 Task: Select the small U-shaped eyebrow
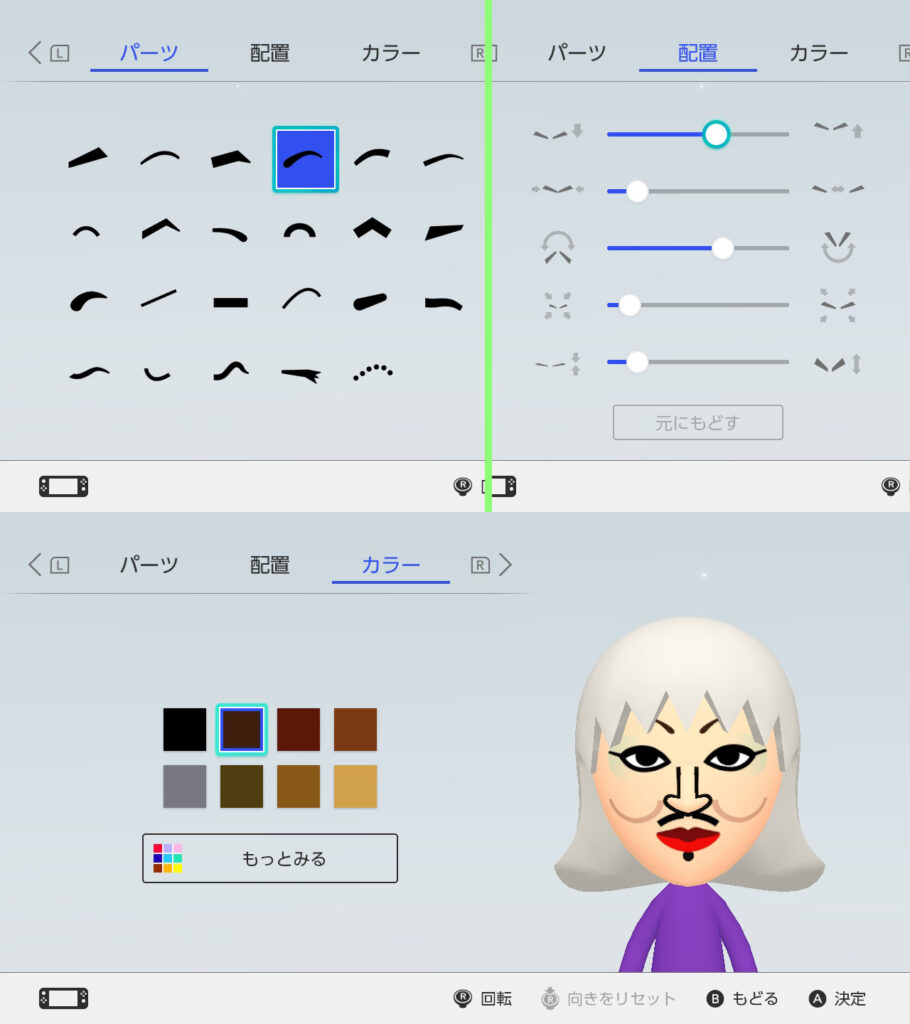[x=156, y=374]
